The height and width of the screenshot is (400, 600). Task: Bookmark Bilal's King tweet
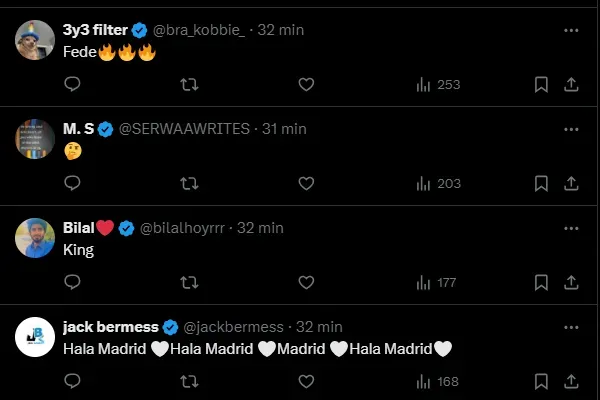coord(541,283)
